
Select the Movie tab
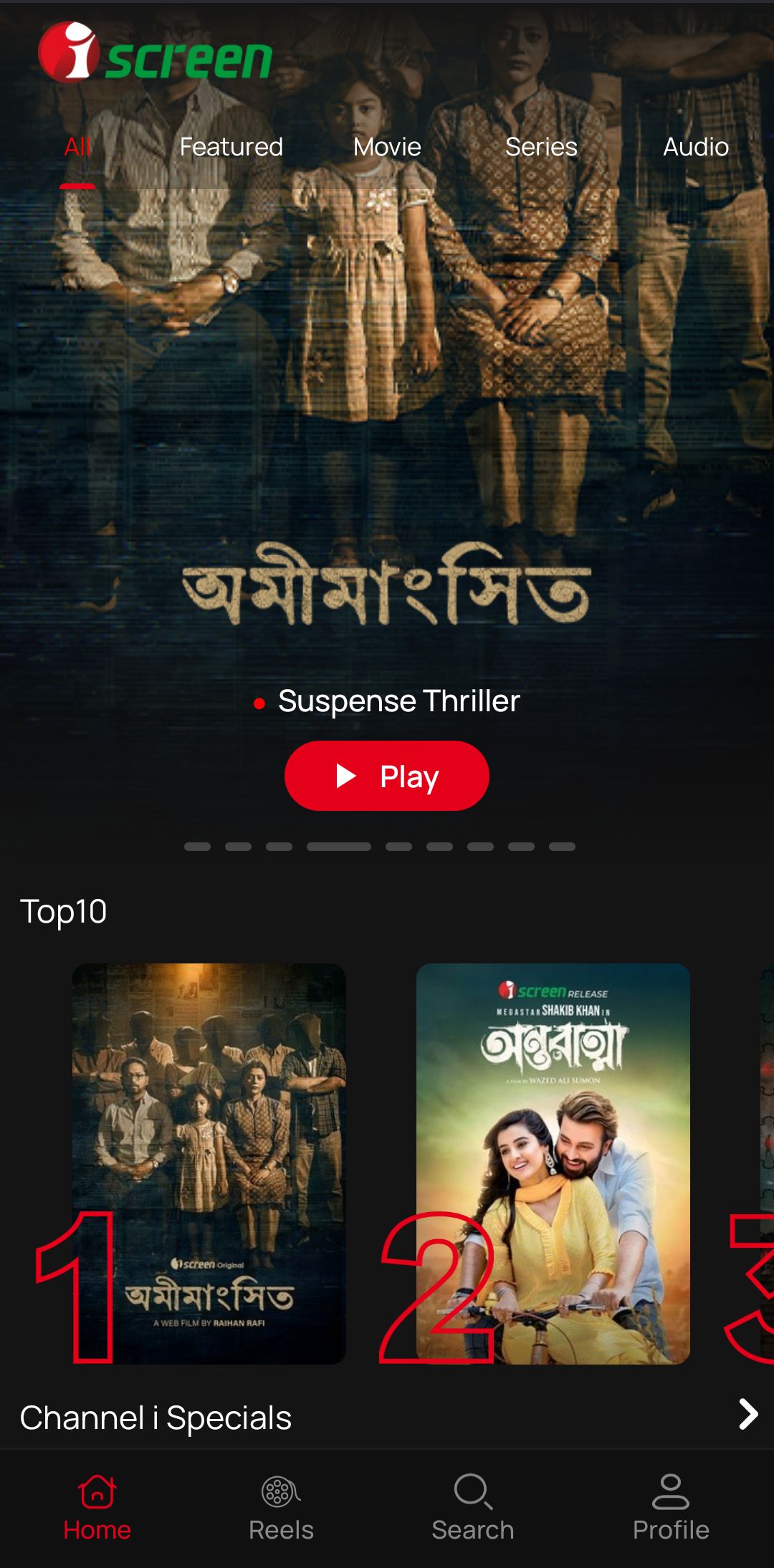pyautogui.click(x=387, y=147)
